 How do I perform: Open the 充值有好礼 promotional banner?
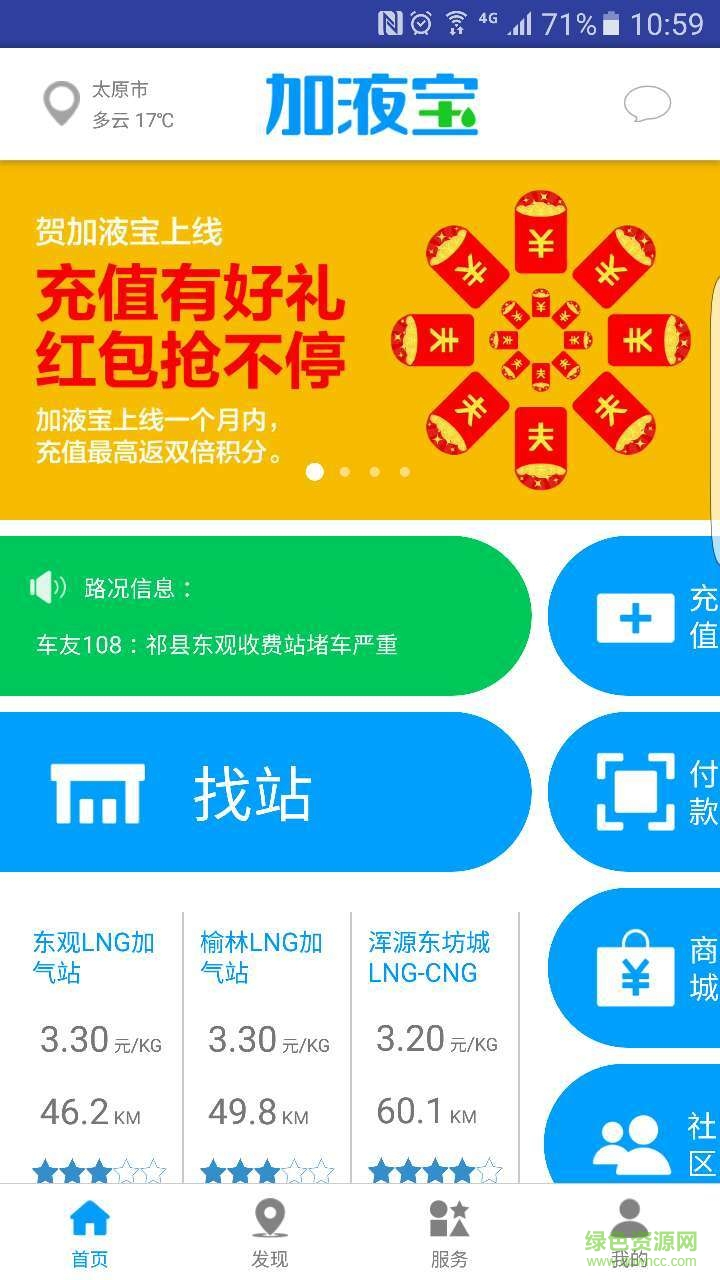[x=360, y=340]
